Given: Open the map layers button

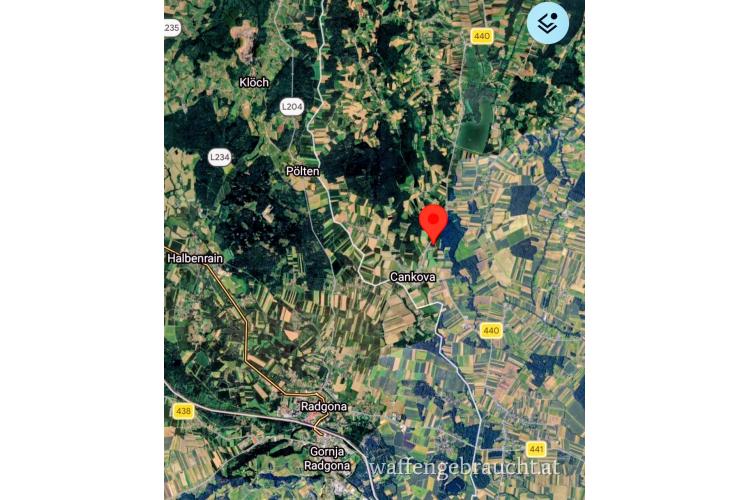Looking at the screenshot, I should 547,23.
